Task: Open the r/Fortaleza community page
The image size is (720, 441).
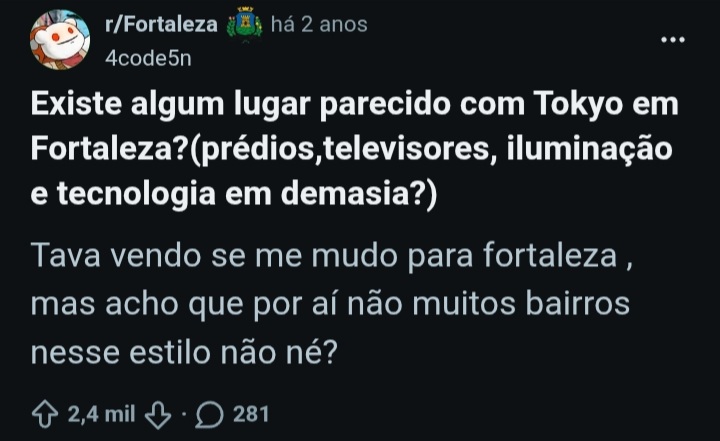Action: click(x=161, y=25)
